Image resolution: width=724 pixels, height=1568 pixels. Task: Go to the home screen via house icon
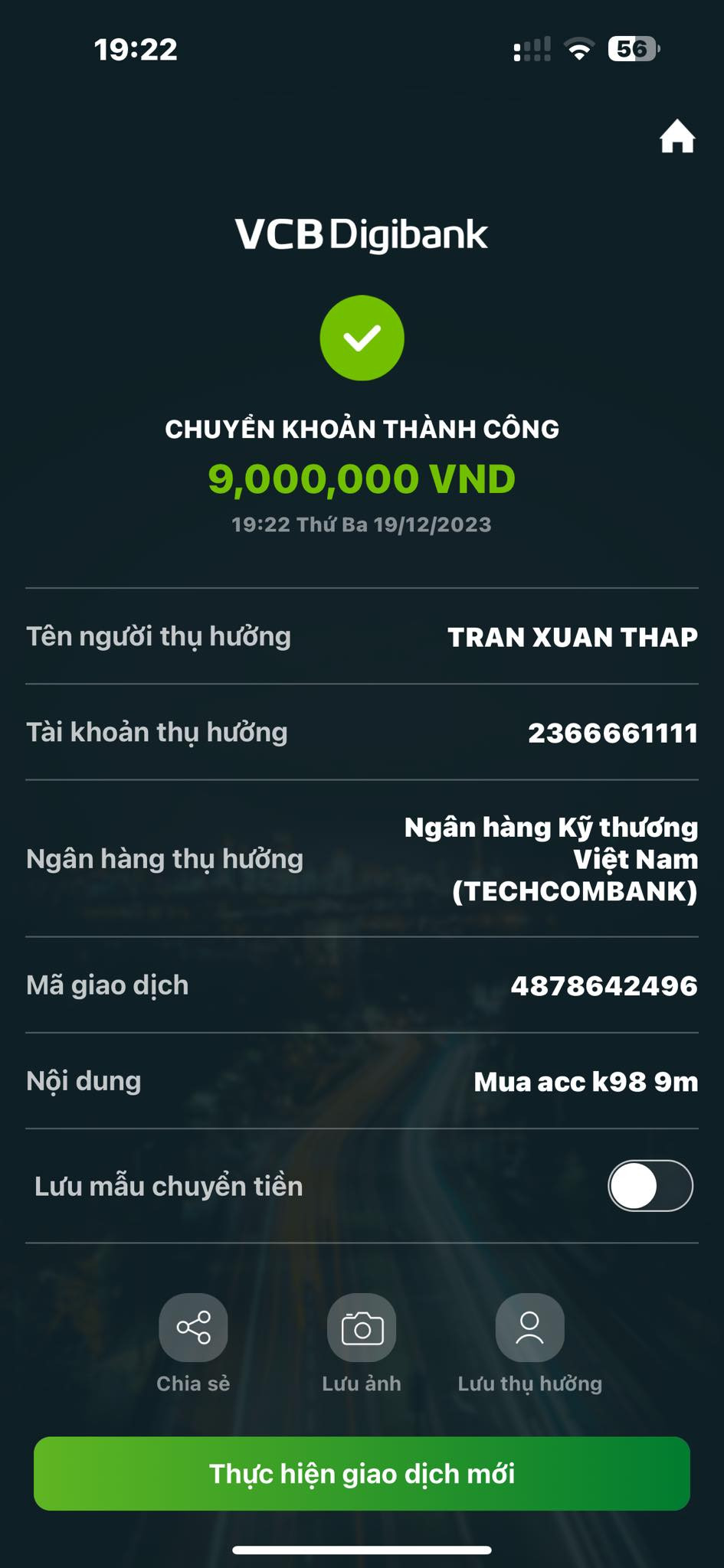pyautogui.click(x=677, y=137)
